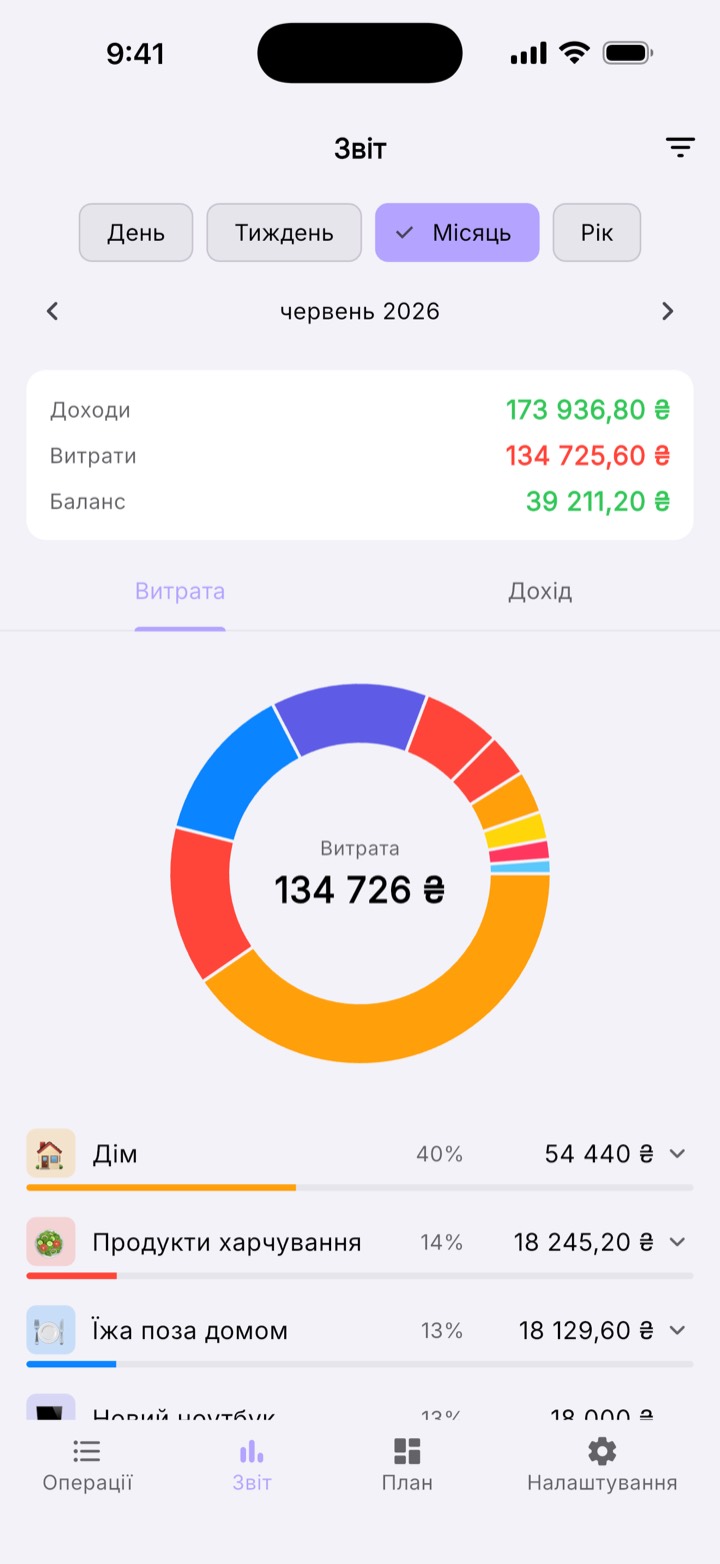The width and height of the screenshot is (720, 1564).
Task: Select the День period chip
Action: 136,233
